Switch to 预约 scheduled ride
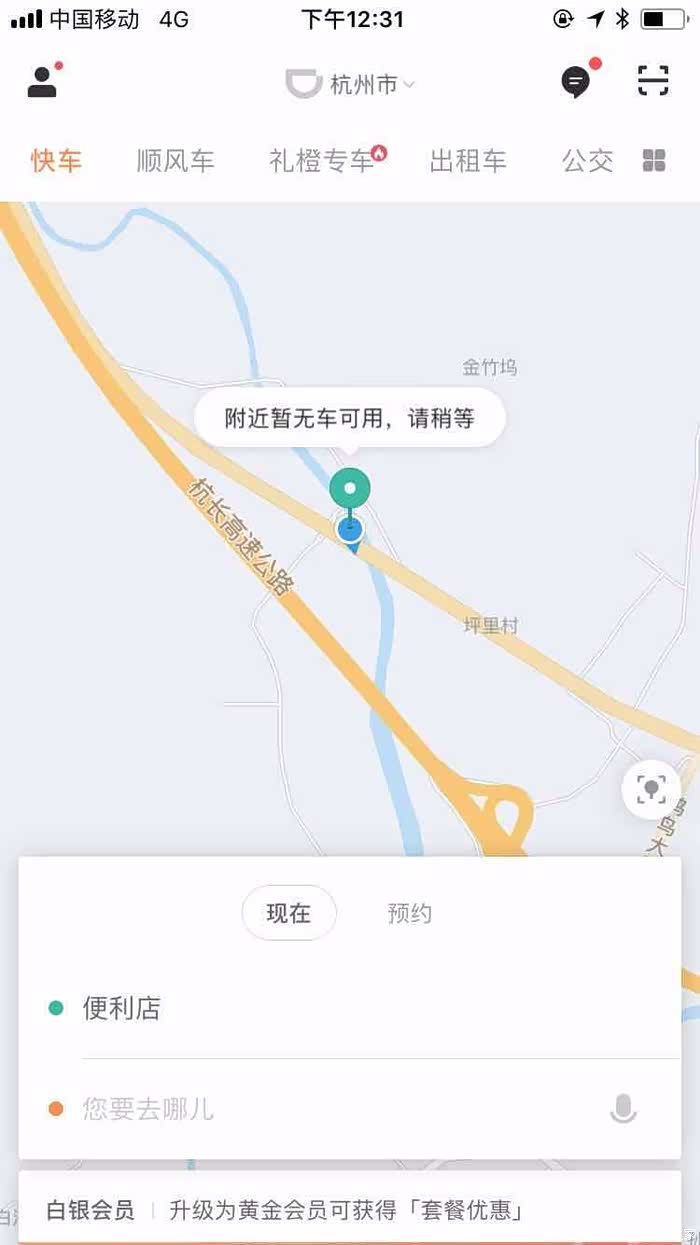This screenshot has height=1245, width=700. point(409,913)
